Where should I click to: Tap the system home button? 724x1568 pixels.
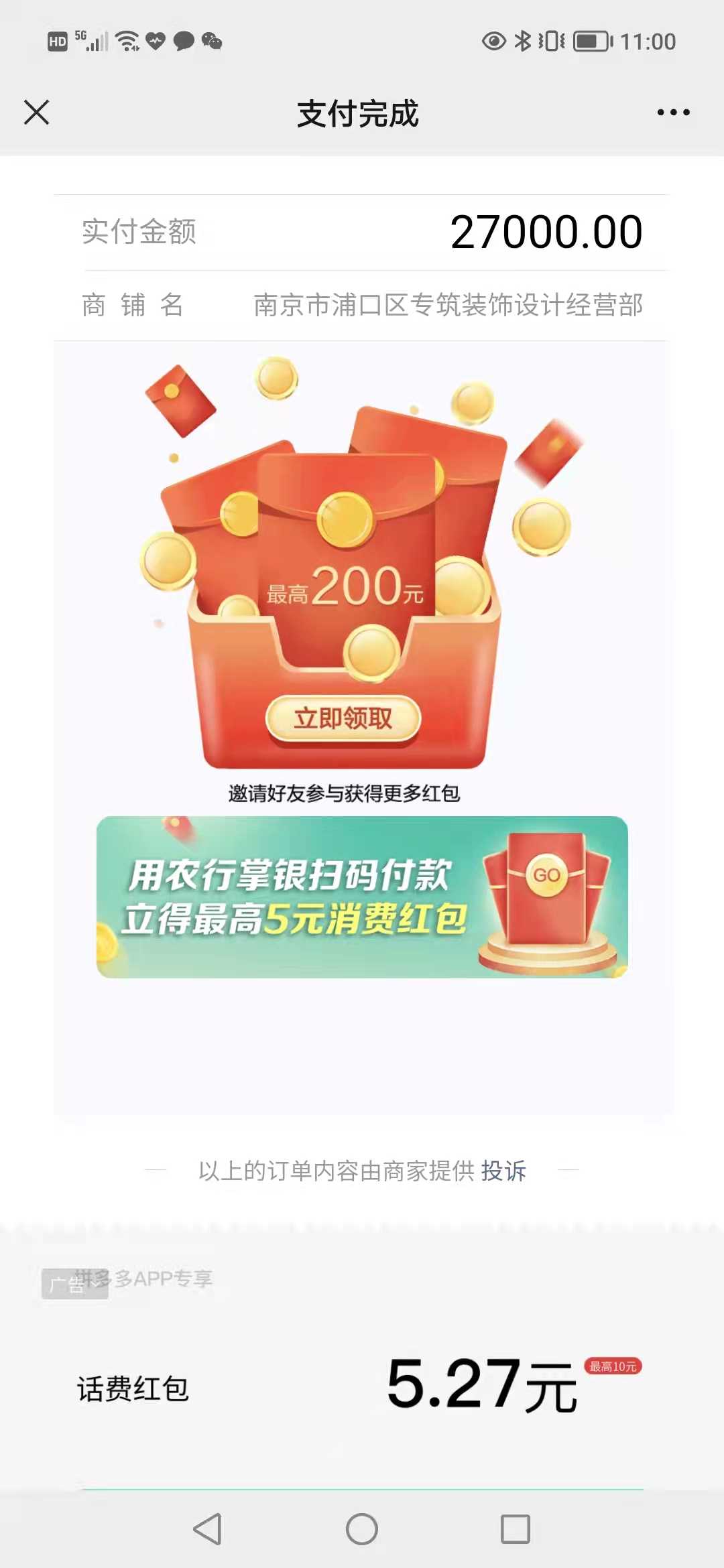tap(362, 1529)
